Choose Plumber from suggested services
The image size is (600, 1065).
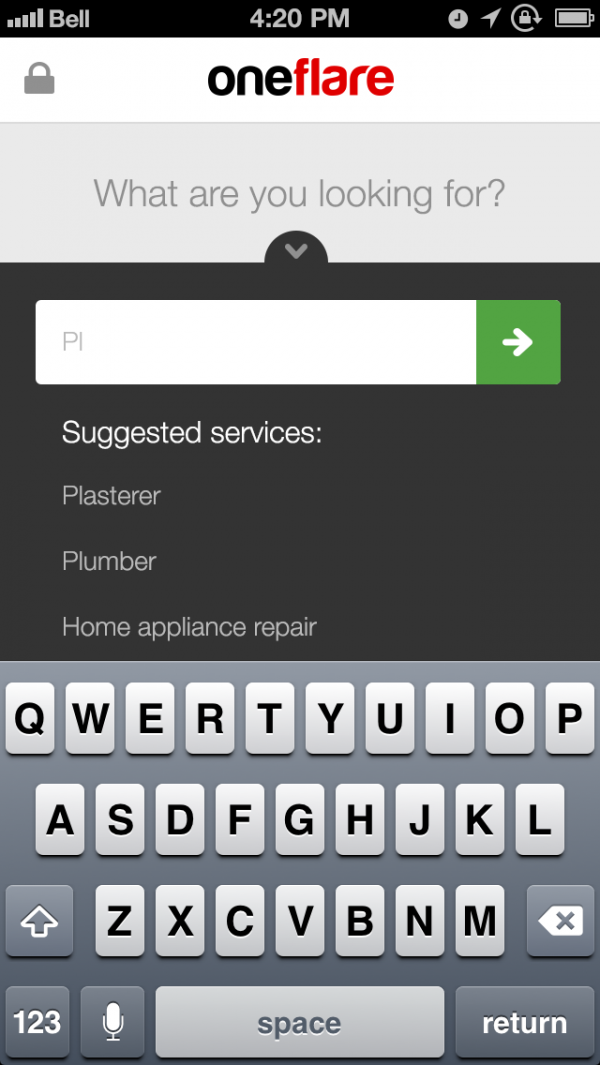[x=109, y=562]
